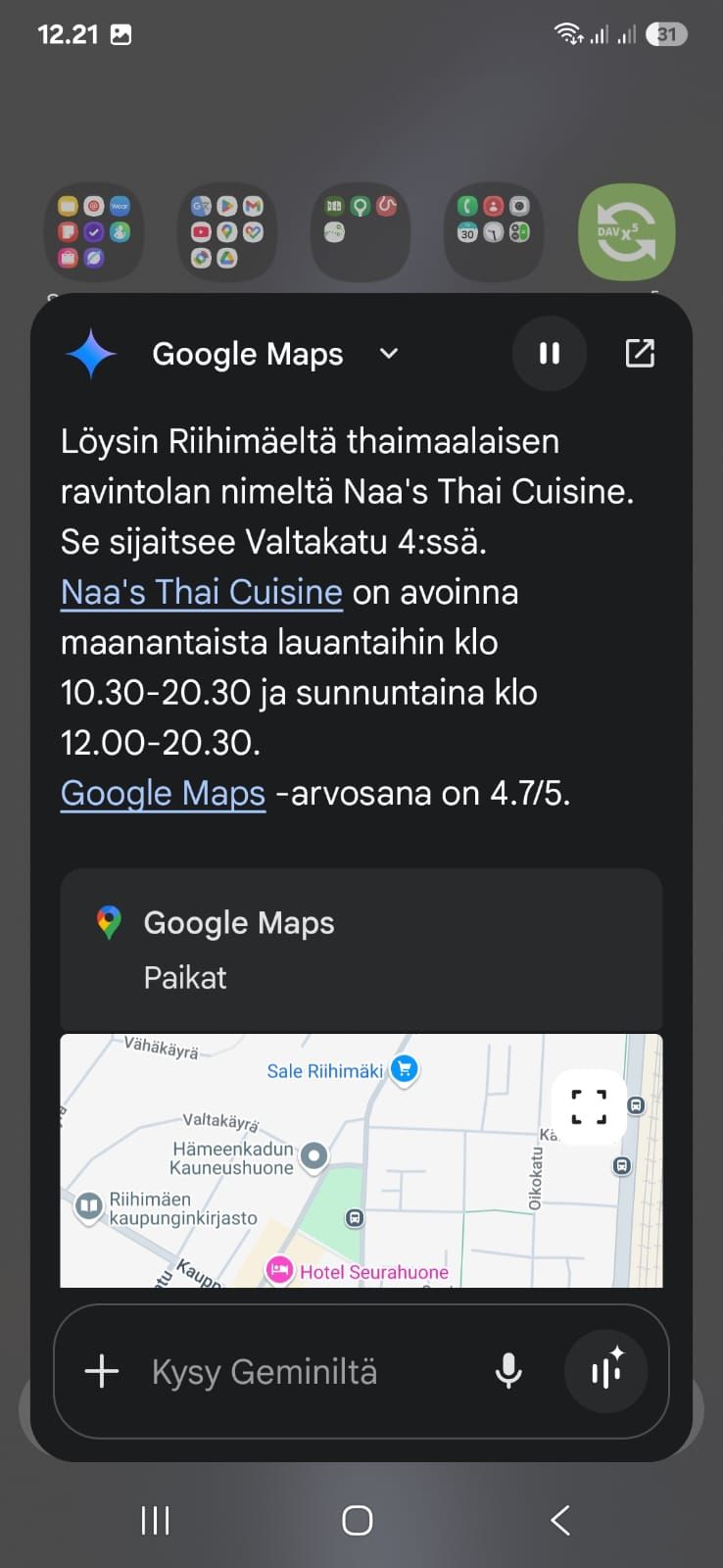Open the Naa's Thai Cuisine link

pos(201,592)
